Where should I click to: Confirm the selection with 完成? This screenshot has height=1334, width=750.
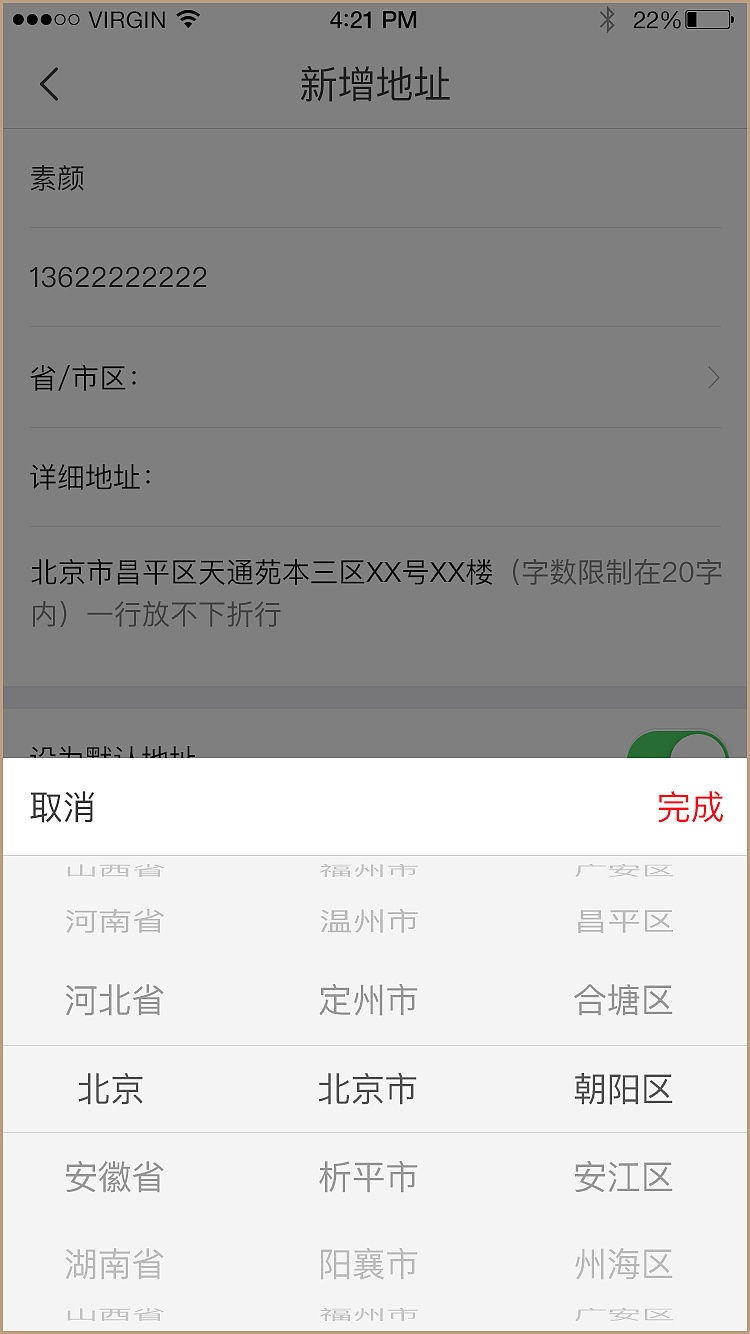point(690,807)
